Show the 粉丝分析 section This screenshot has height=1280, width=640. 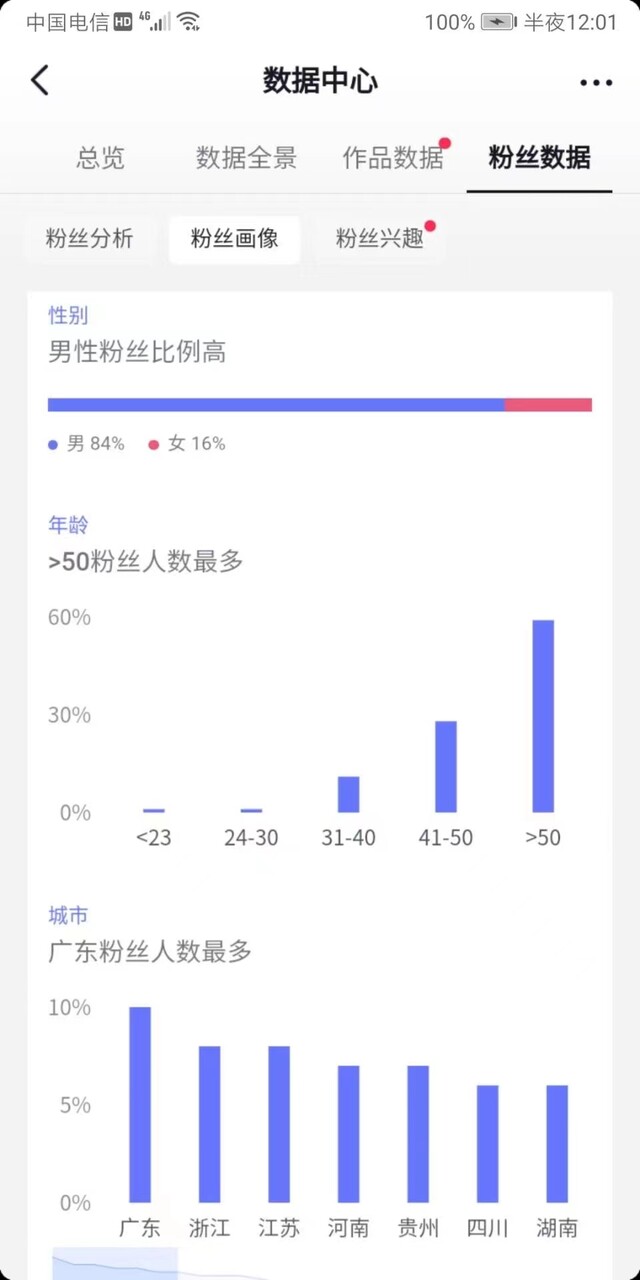[x=89, y=238]
